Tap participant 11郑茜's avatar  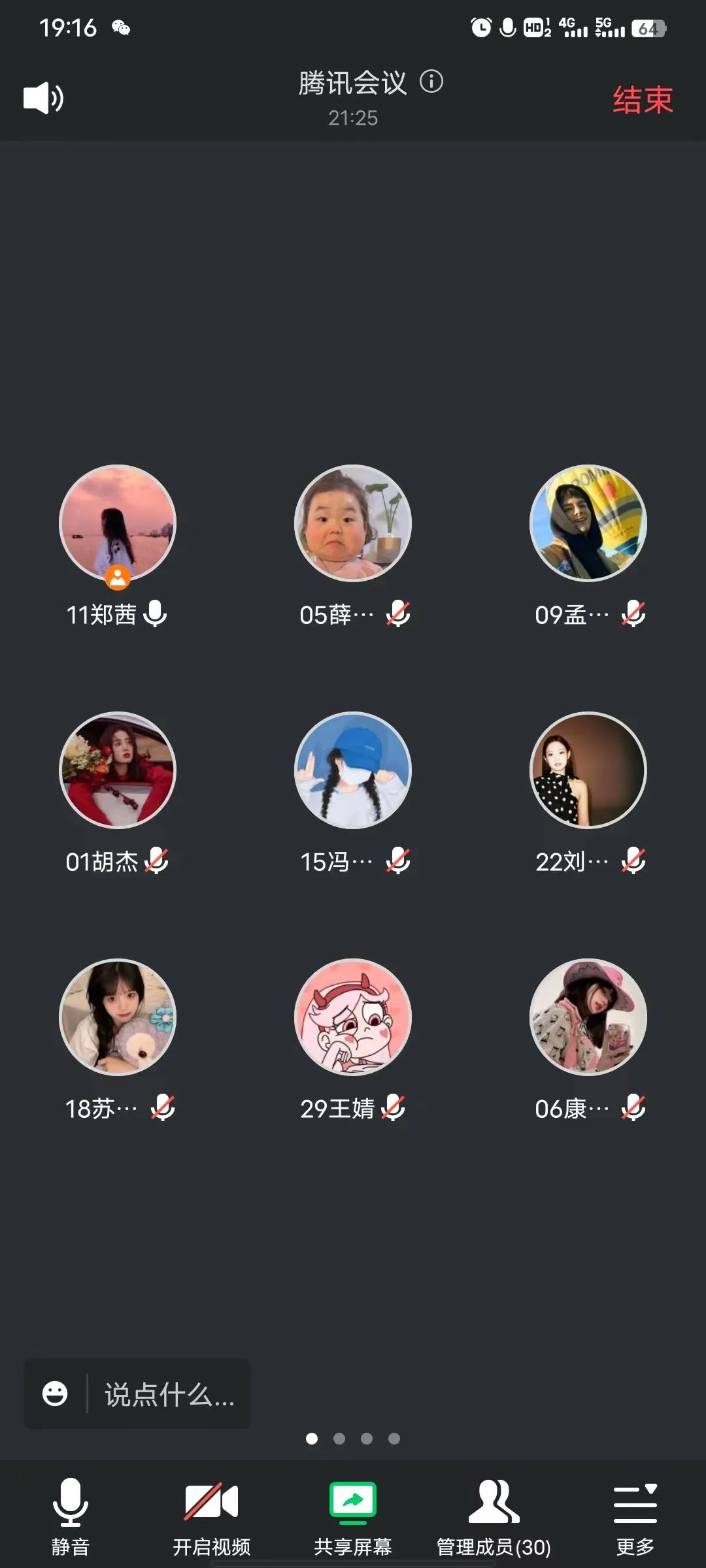118,523
